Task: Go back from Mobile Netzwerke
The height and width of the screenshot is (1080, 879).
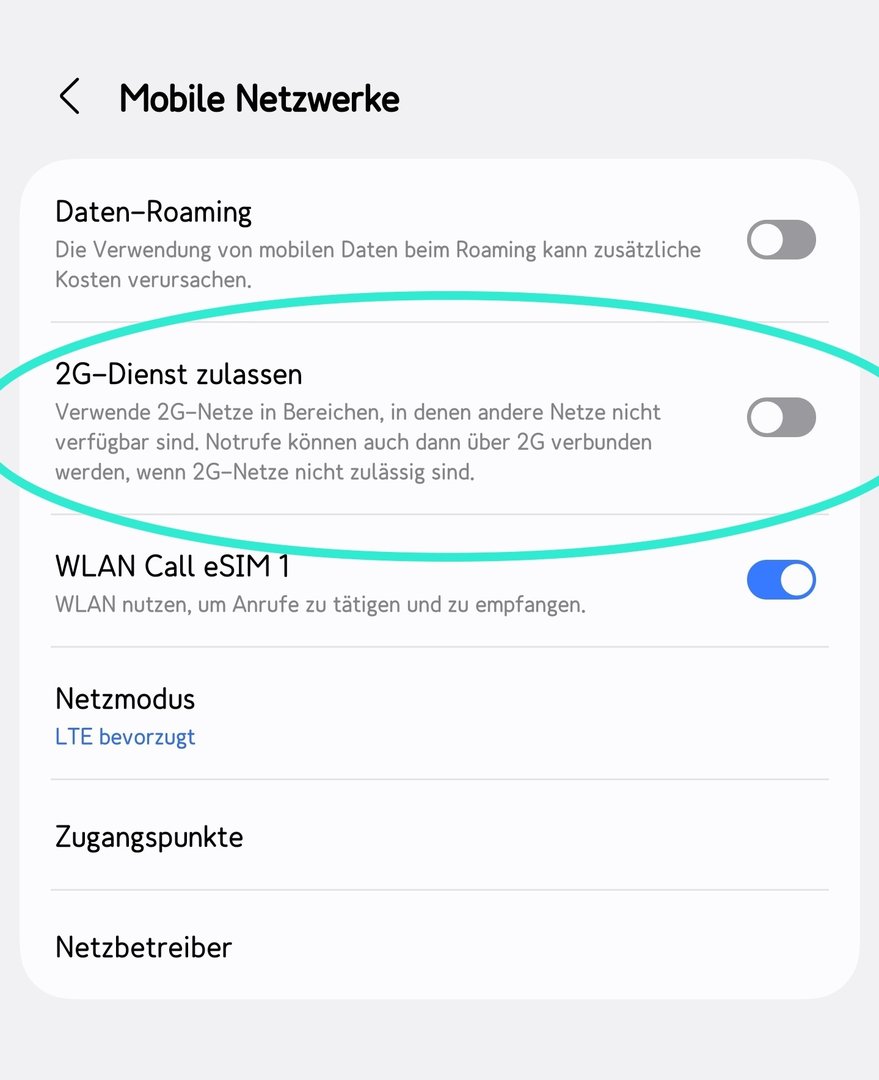Action: (69, 98)
